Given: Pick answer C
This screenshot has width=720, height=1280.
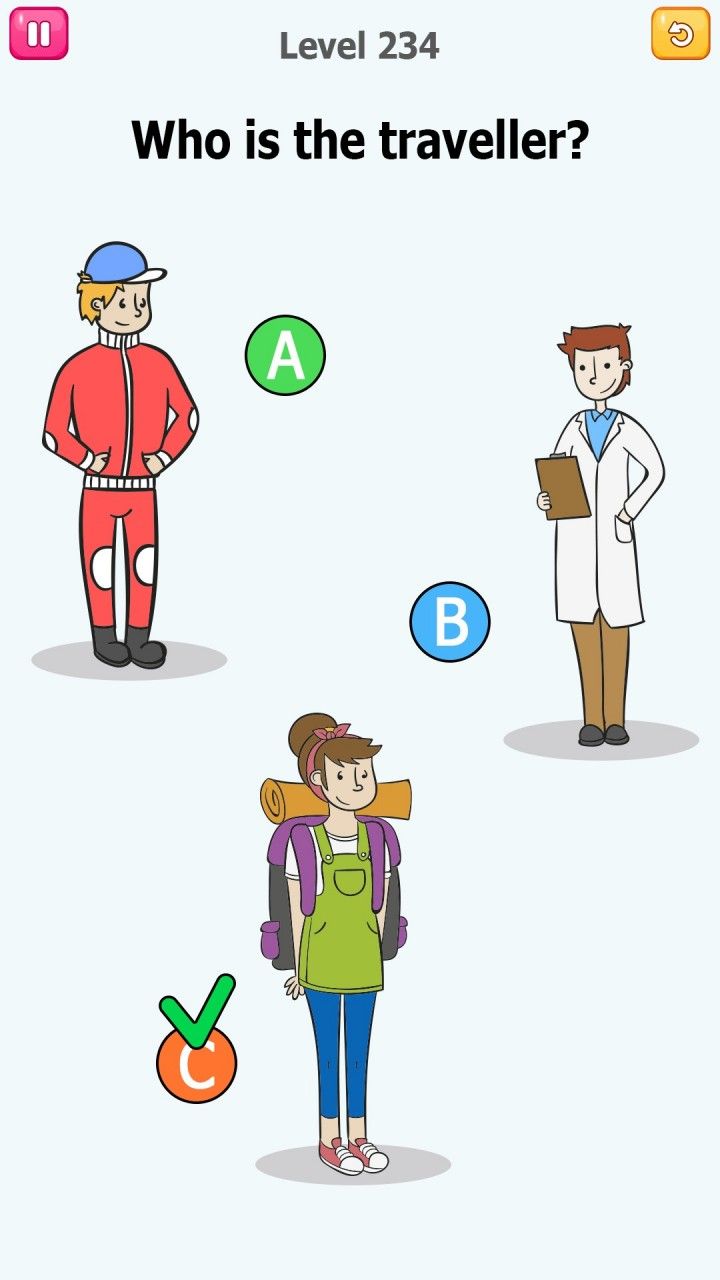Looking at the screenshot, I should pyautogui.click(x=197, y=1065).
